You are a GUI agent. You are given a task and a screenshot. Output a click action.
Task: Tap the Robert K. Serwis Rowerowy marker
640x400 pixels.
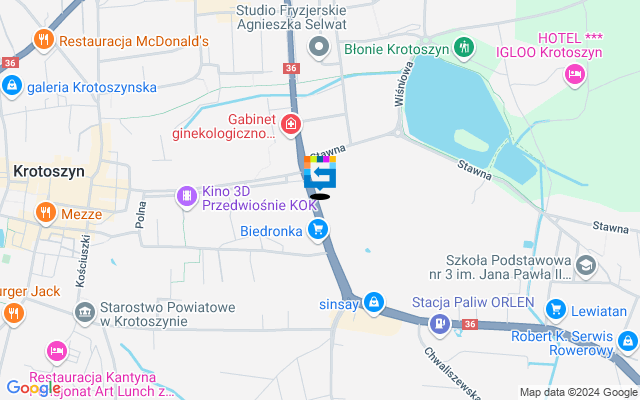coord(627,342)
